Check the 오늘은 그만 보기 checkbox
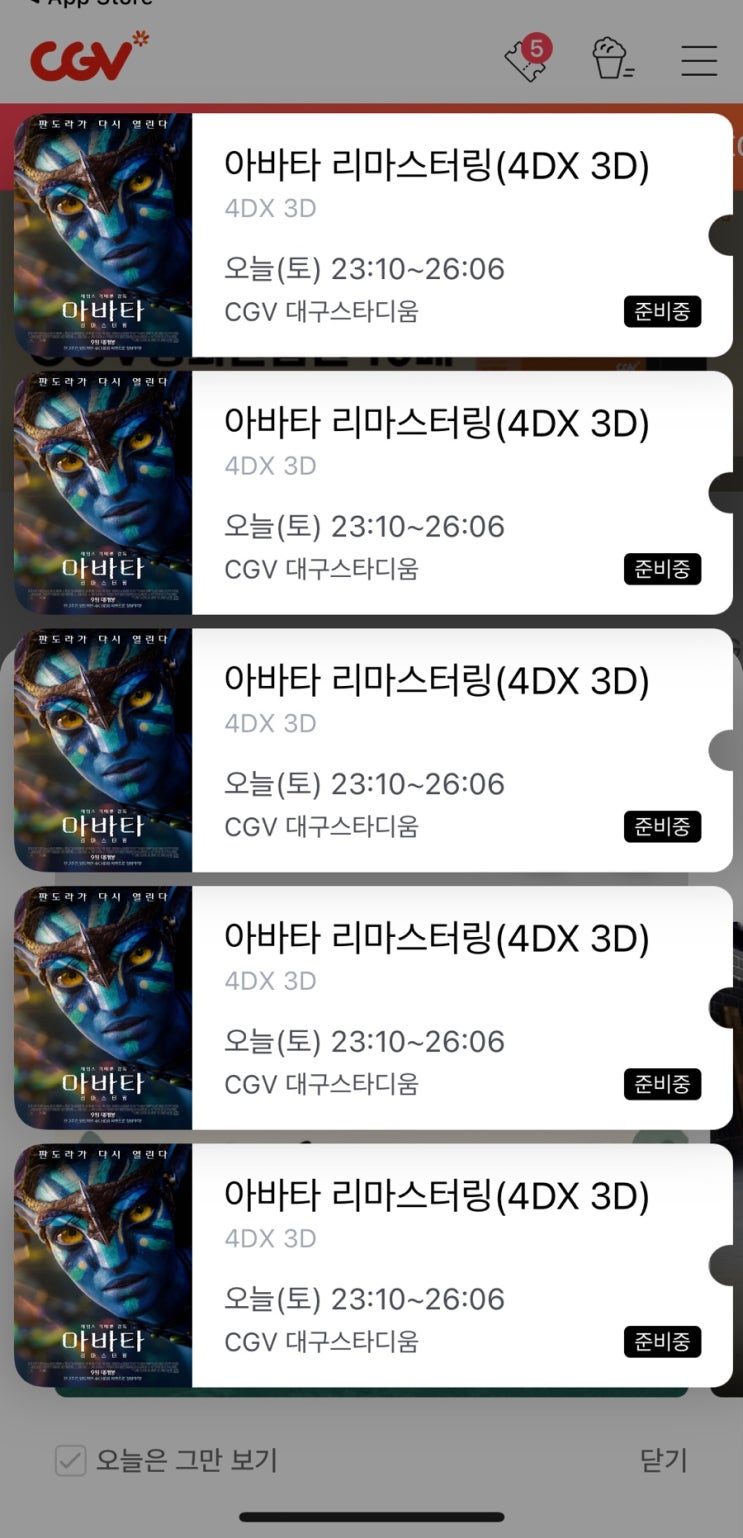 tap(70, 1461)
